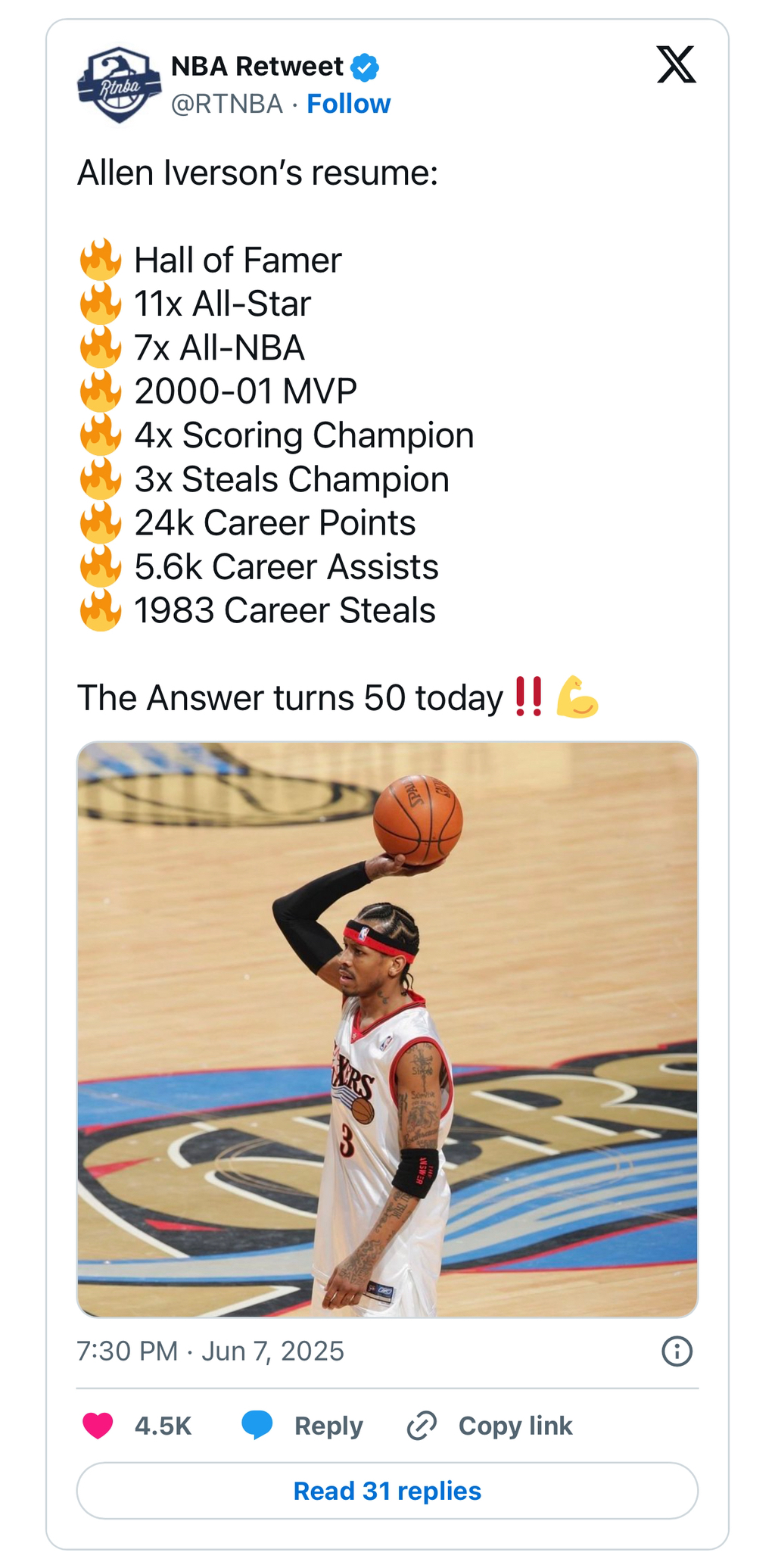Image resolution: width=775 pixels, height=1568 pixels.
Task: Reply to the tweet
Action: point(302,1426)
